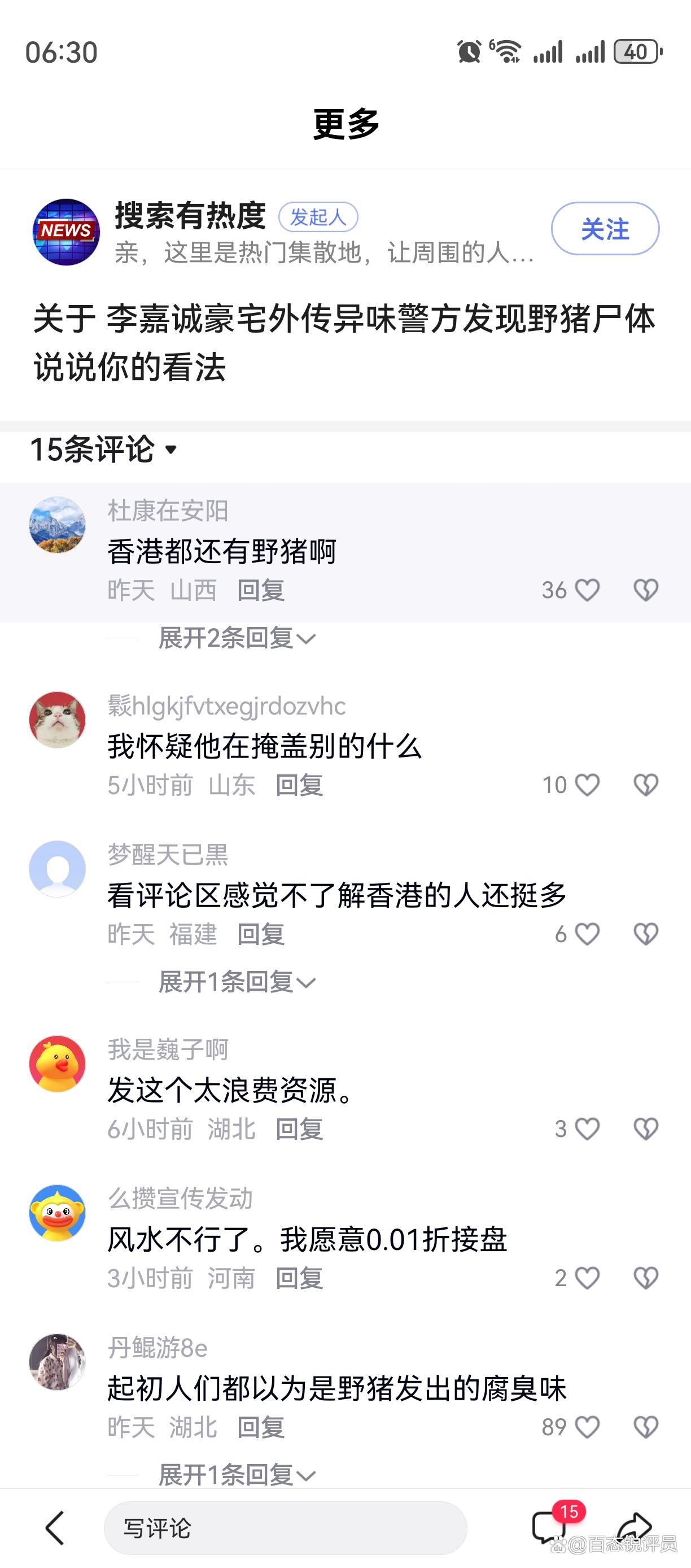691x1568 pixels.
Task: Go back using the bottom back arrow
Action: coord(55,1528)
